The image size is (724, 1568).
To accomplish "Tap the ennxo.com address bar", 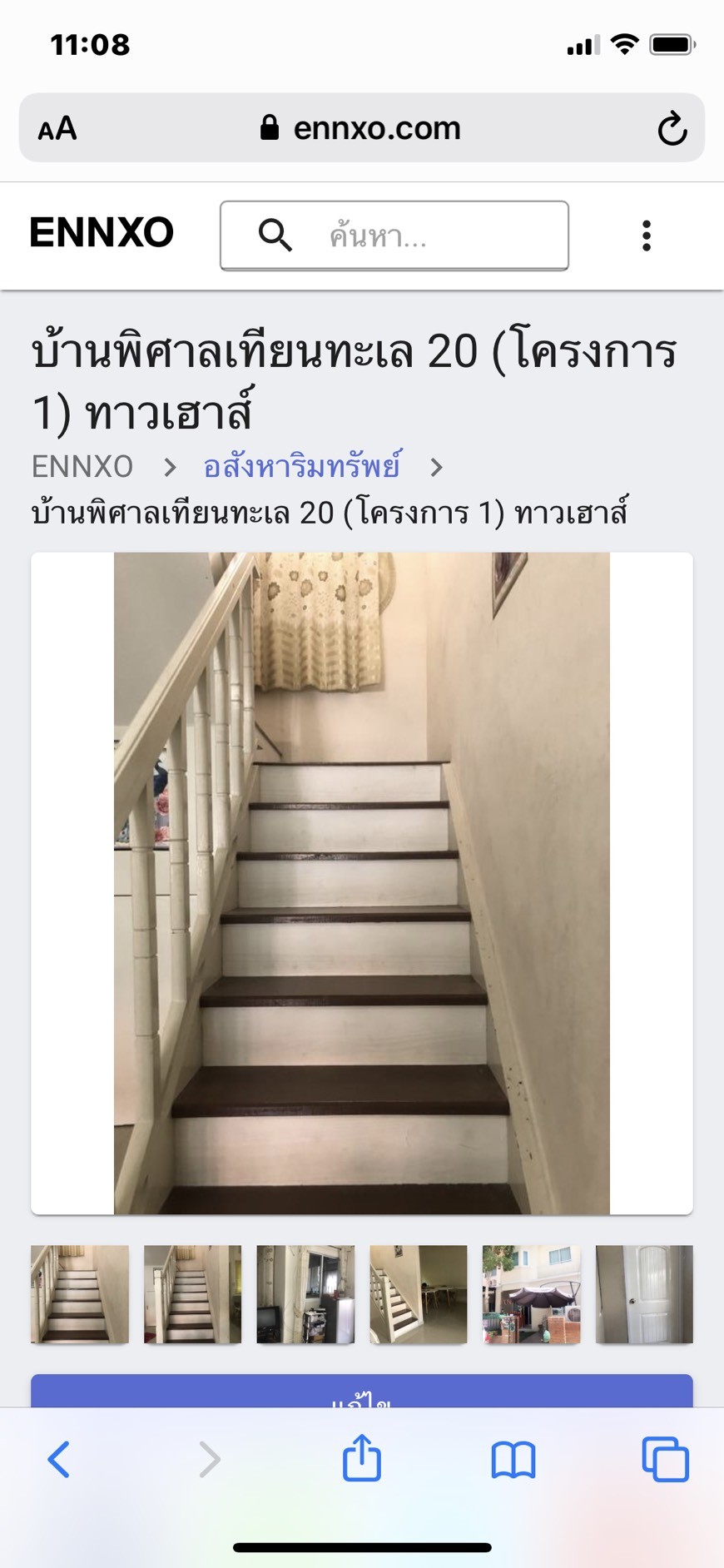I will tap(362, 127).
